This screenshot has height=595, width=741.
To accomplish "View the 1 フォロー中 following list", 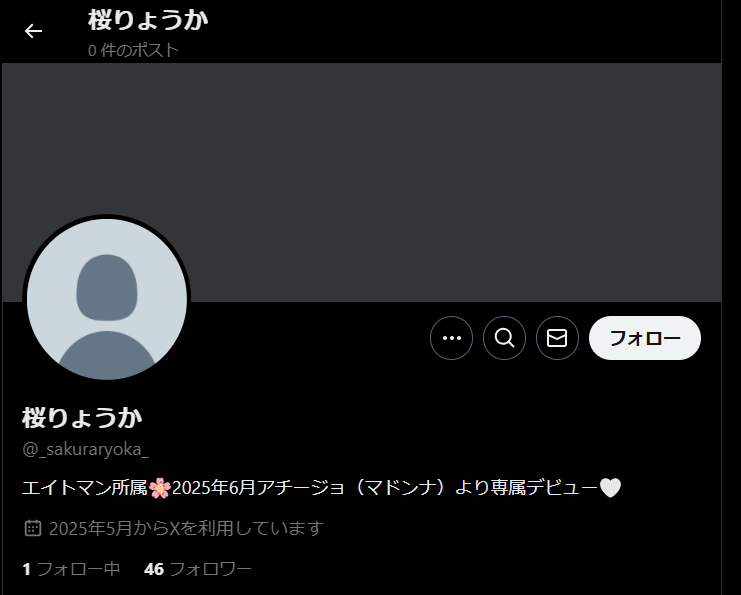I will 71,569.
